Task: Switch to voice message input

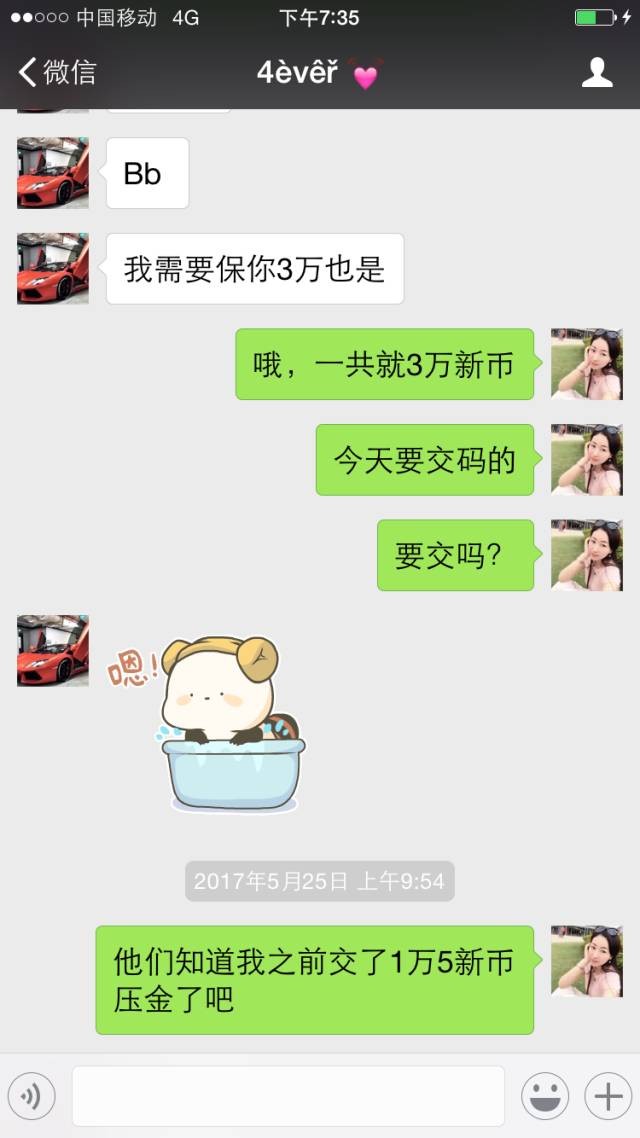Action: [31, 1097]
